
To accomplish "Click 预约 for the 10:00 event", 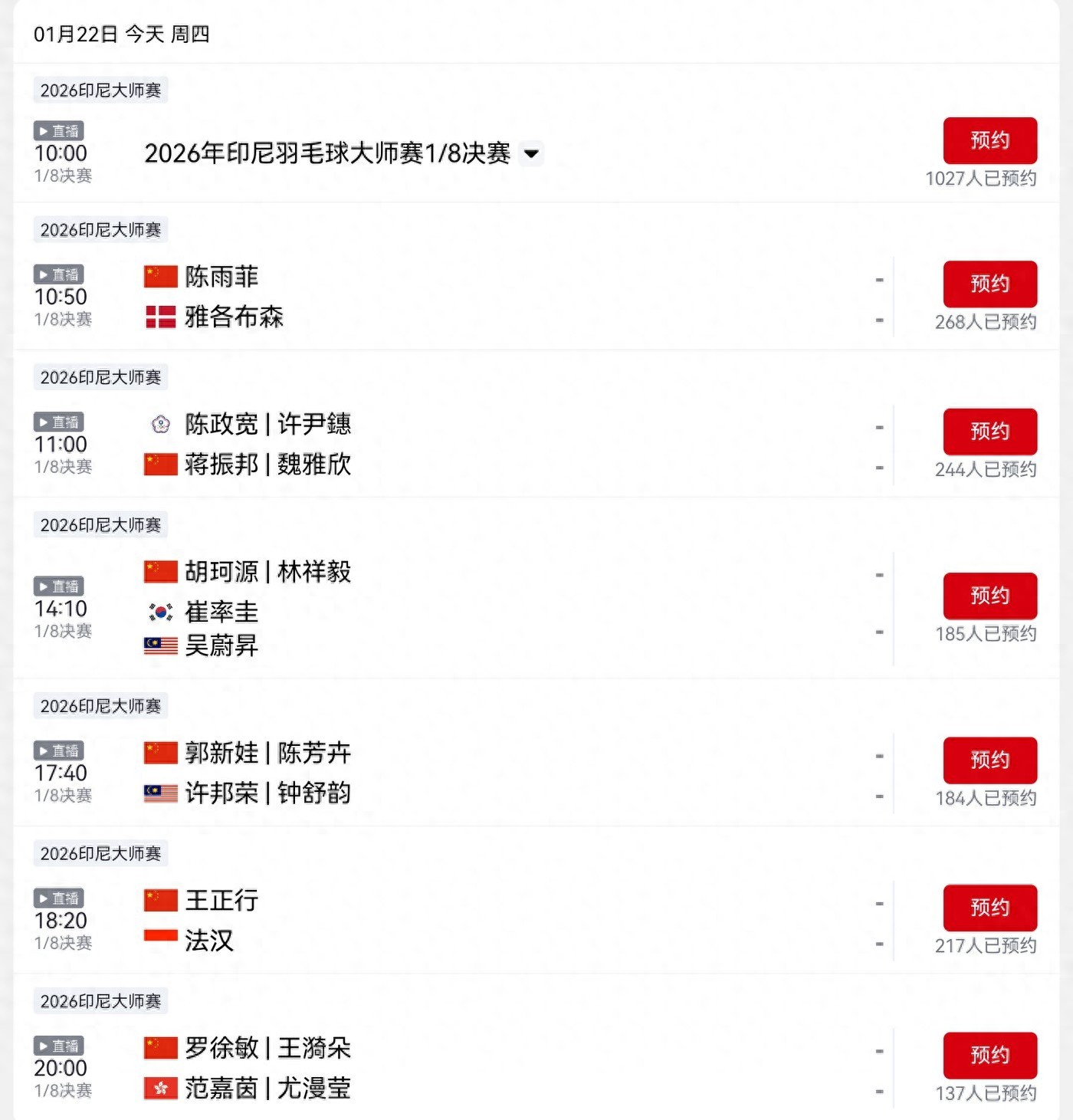I will coord(989,140).
